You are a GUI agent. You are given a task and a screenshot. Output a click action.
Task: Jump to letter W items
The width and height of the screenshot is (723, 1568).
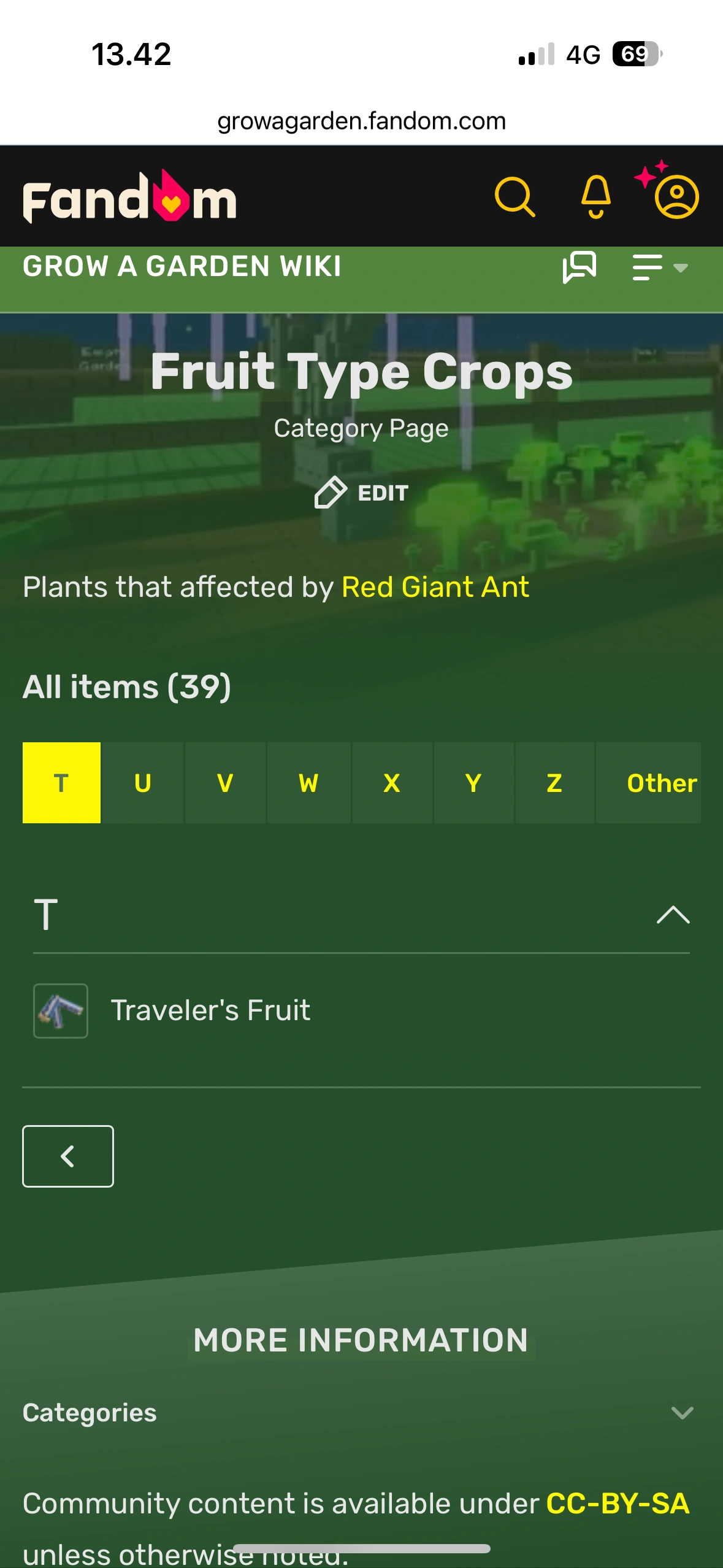pos(308,783)
